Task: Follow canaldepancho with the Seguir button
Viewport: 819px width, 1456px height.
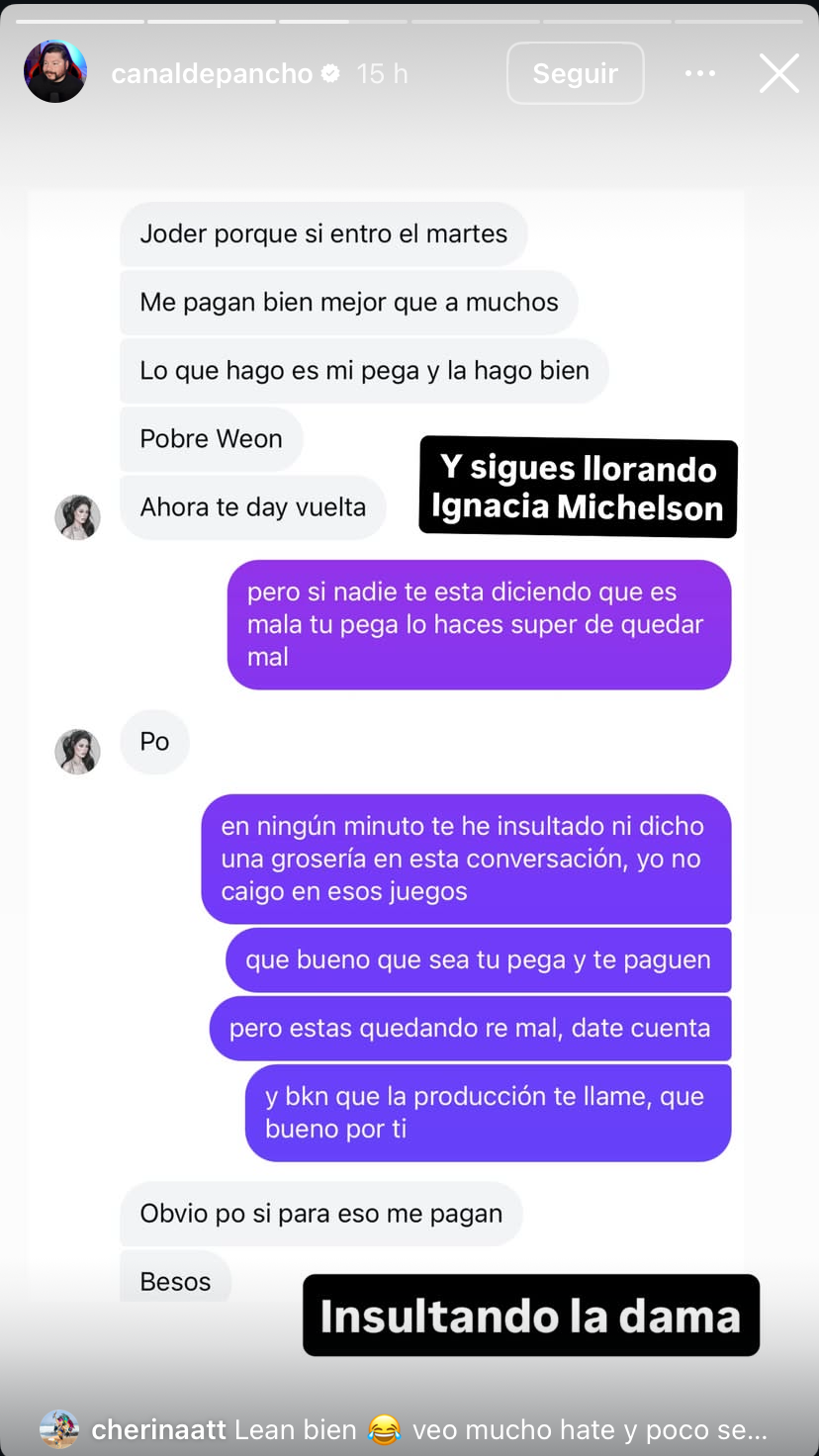Action: (x=575, y=73)
